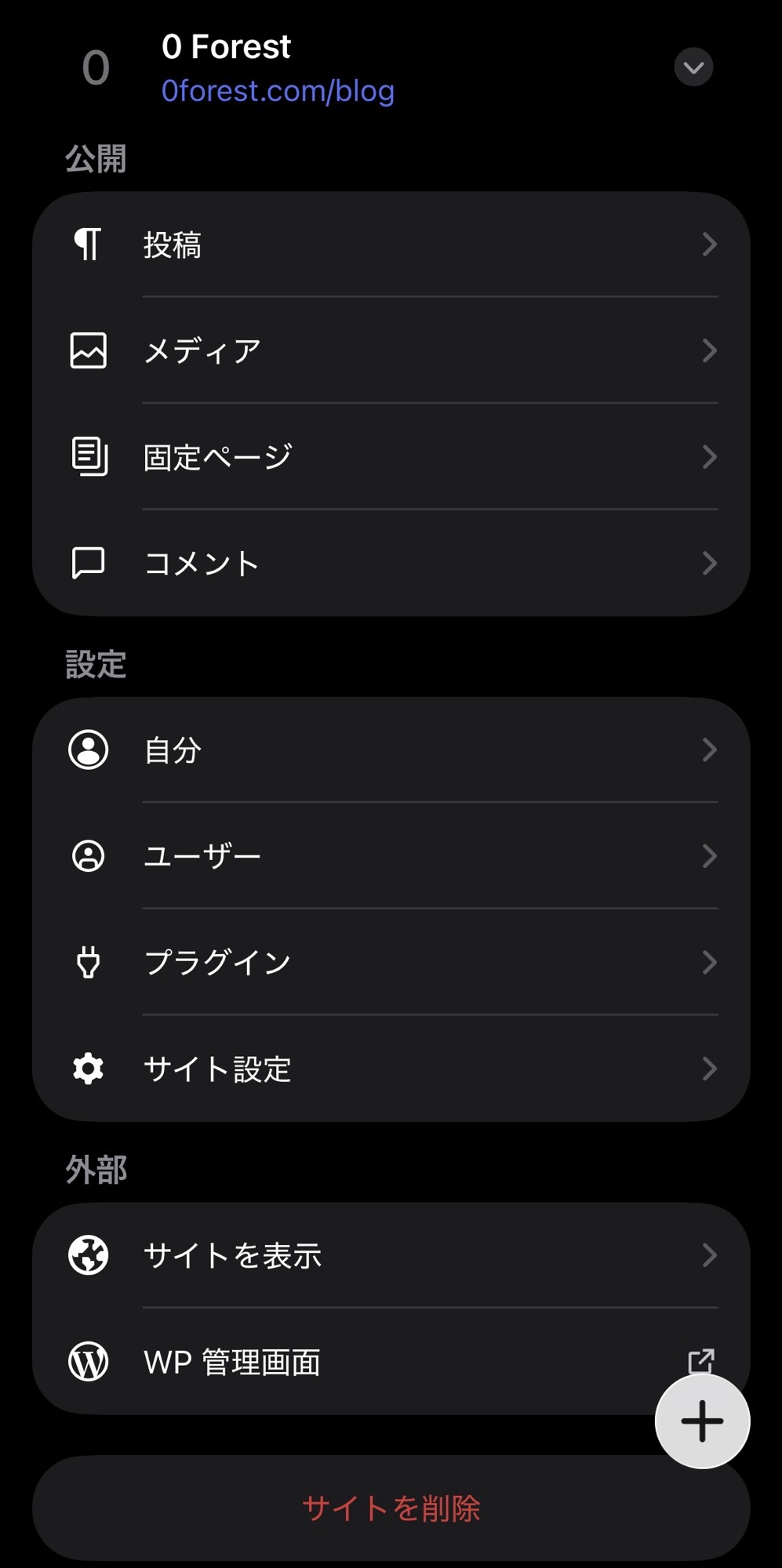Open the chevron on the ユーザー row
Viewport: 782px width, 1568px height.
point(710,855)
